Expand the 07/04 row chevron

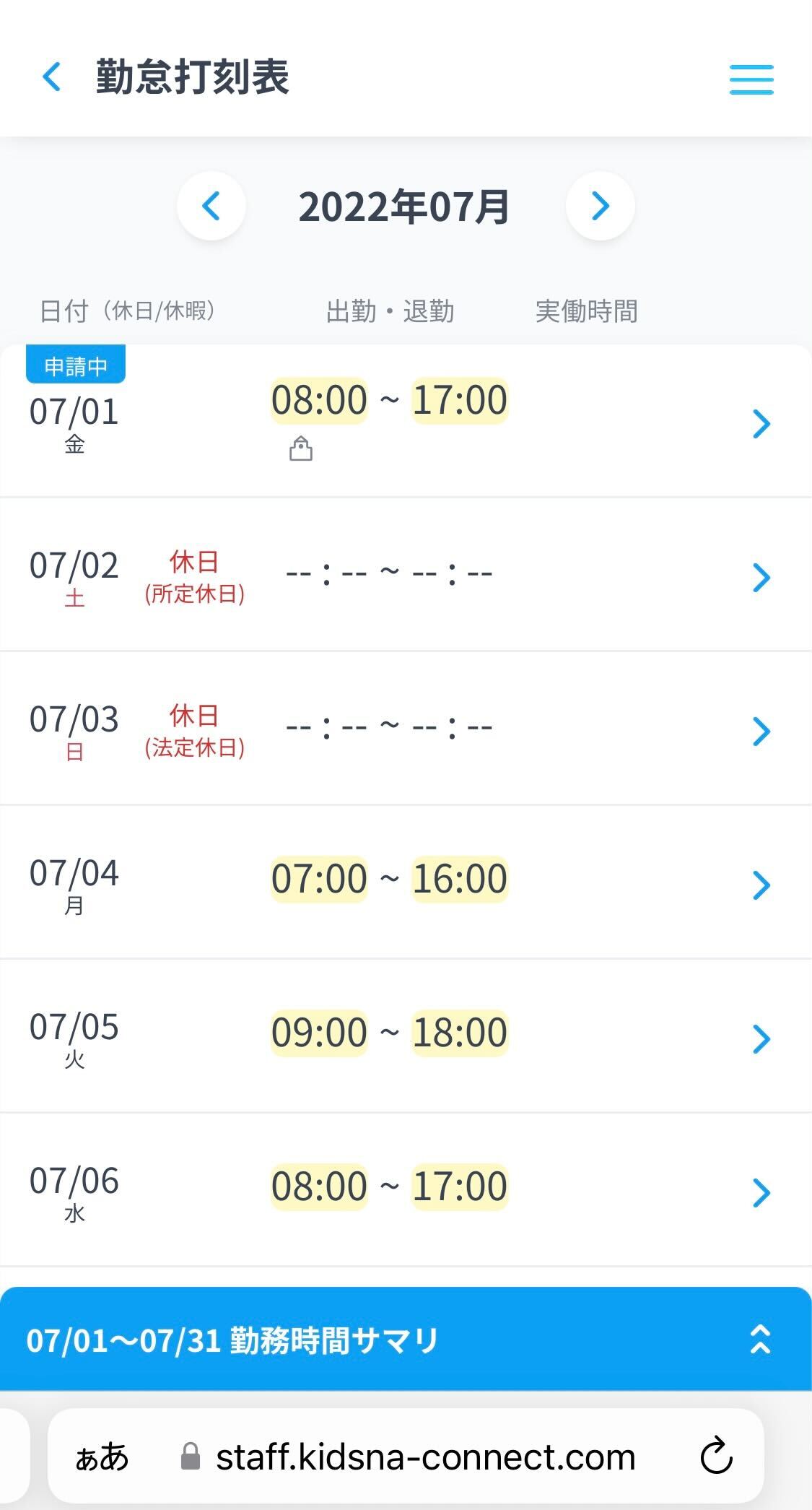[760, 886]
